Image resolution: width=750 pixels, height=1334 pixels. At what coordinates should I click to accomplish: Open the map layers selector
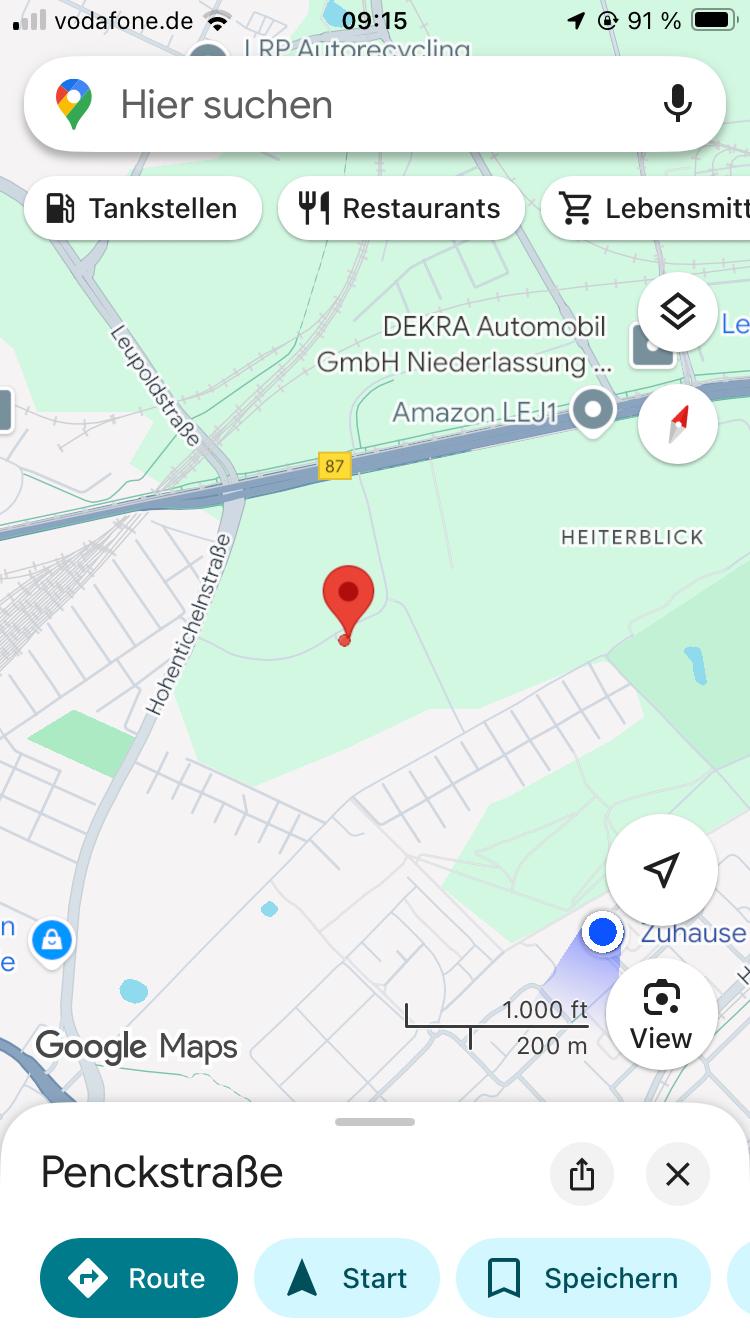coord(677,312)
